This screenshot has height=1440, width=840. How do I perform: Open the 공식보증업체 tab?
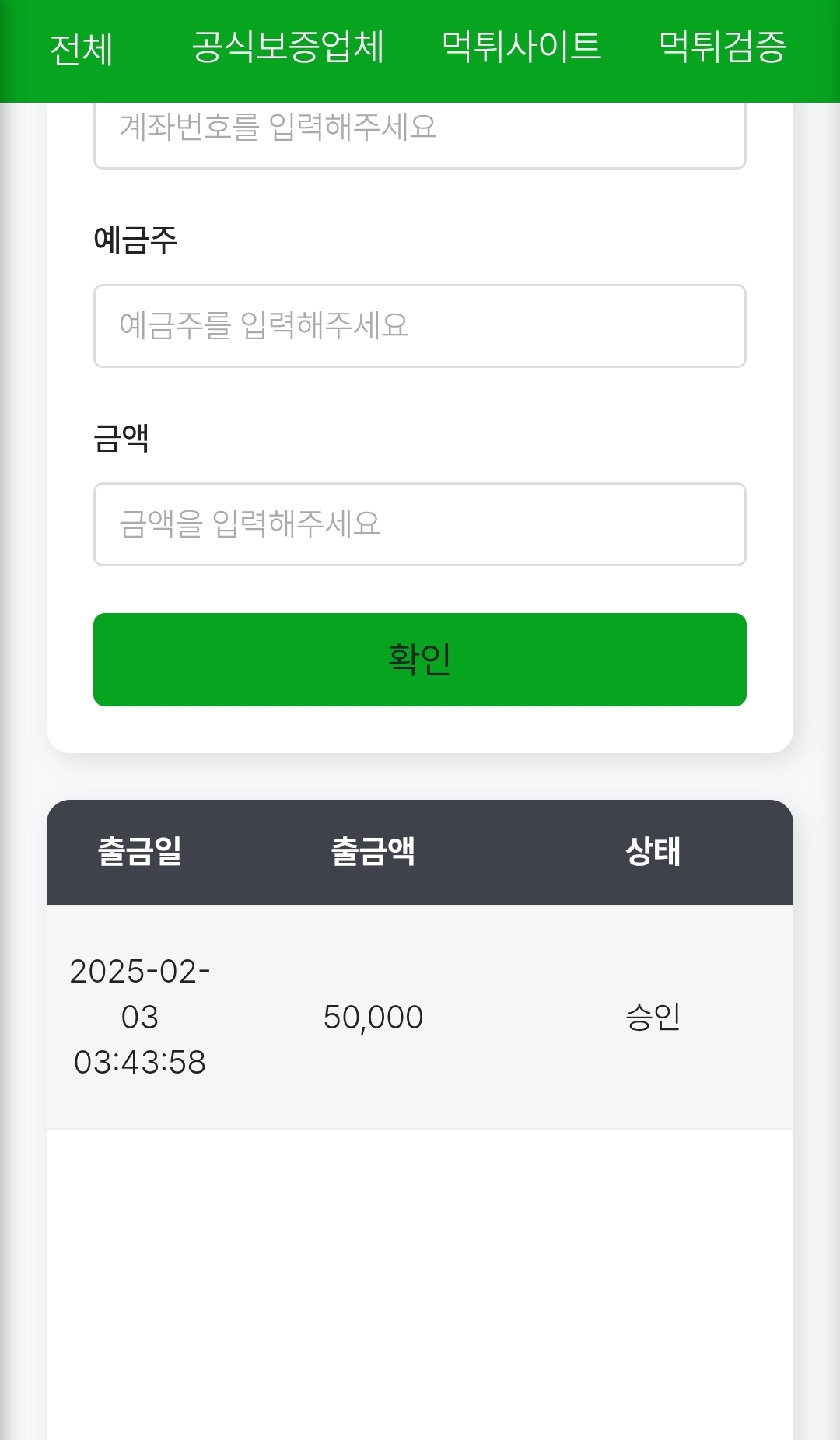(288, 47)
